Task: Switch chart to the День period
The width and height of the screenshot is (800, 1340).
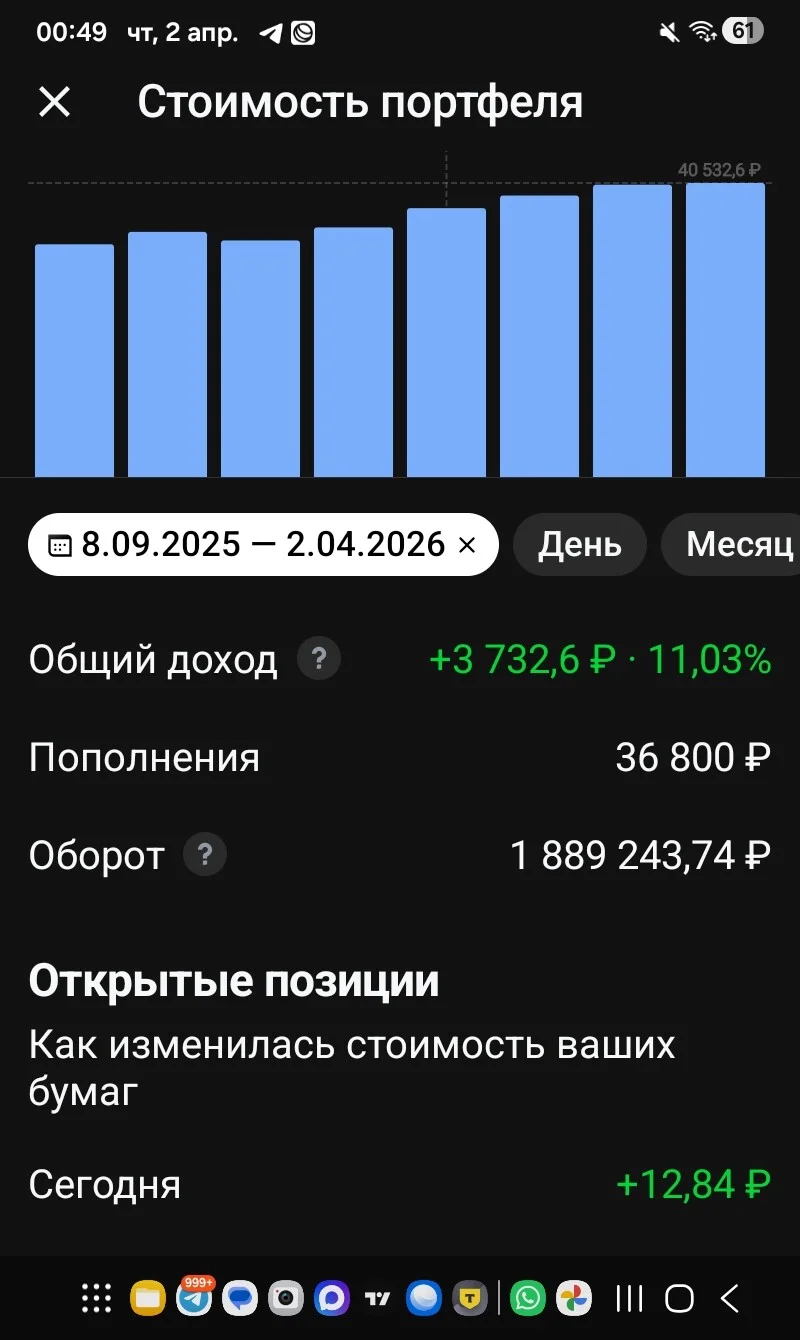Action: coord(580,545)
